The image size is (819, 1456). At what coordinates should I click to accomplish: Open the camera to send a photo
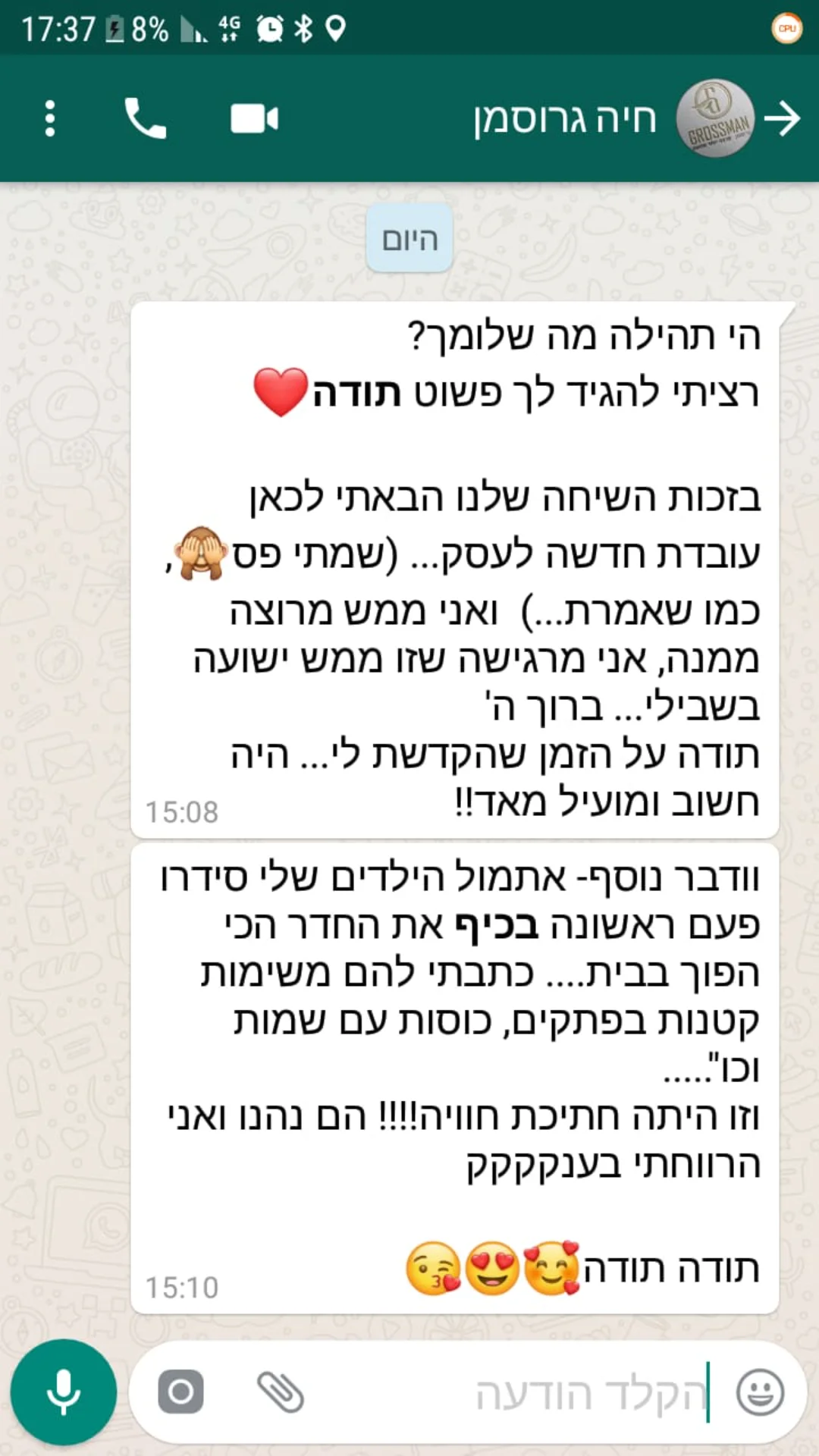(x=180, y=1392)
